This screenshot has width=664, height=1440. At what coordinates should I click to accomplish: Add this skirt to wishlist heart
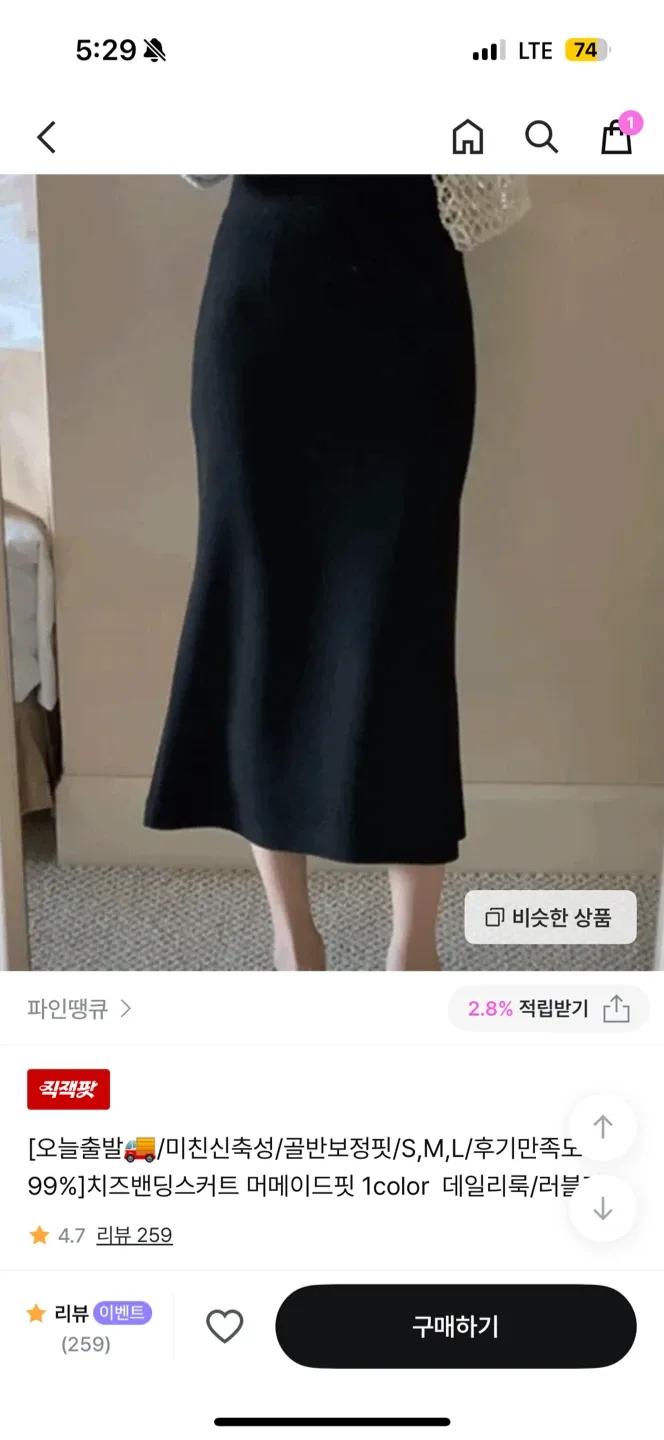225,1327
